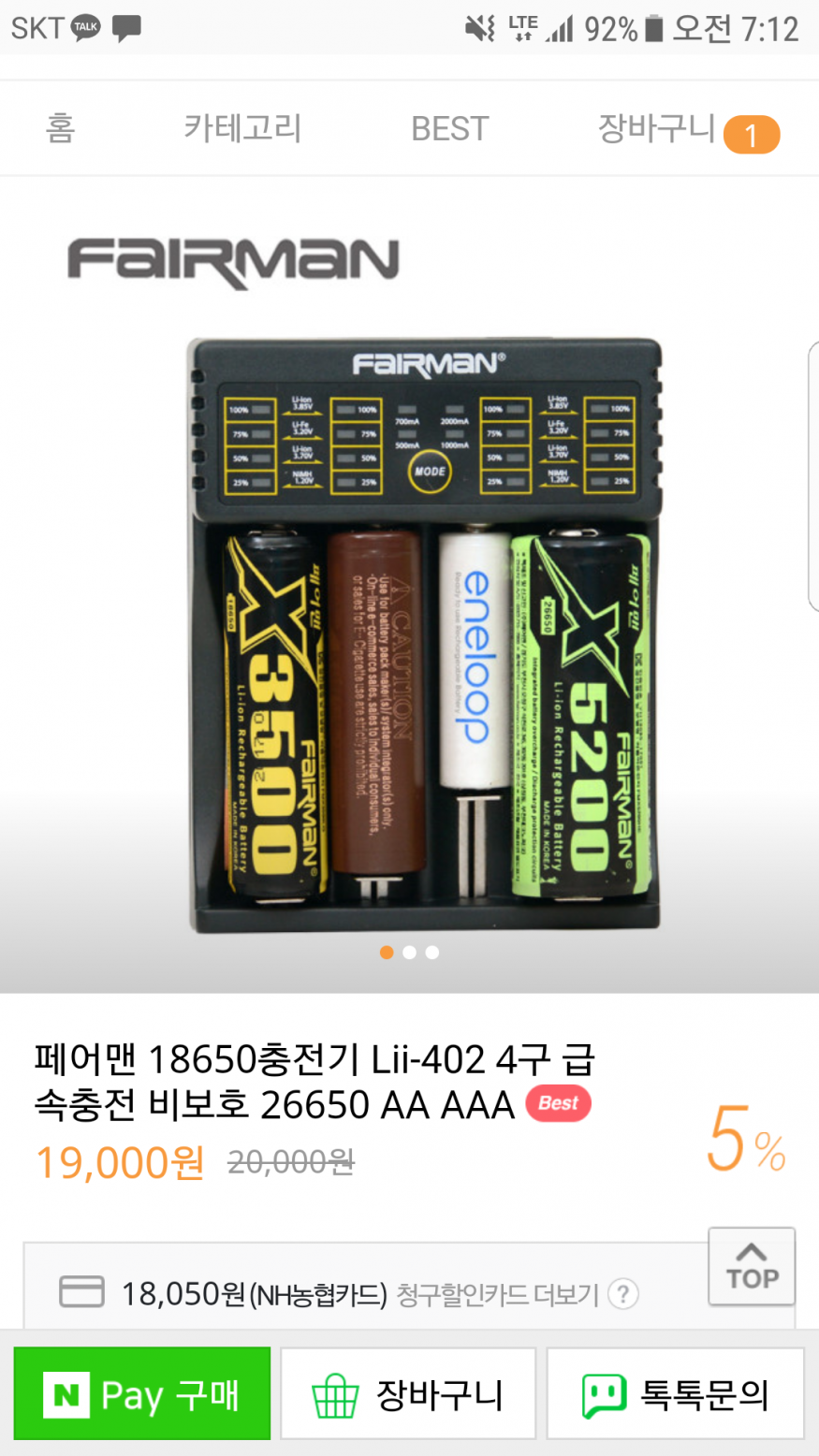The height and width of the screenshot is (1456, 819).
Task: Switch to the BEST tab
Action: [449, 129]
